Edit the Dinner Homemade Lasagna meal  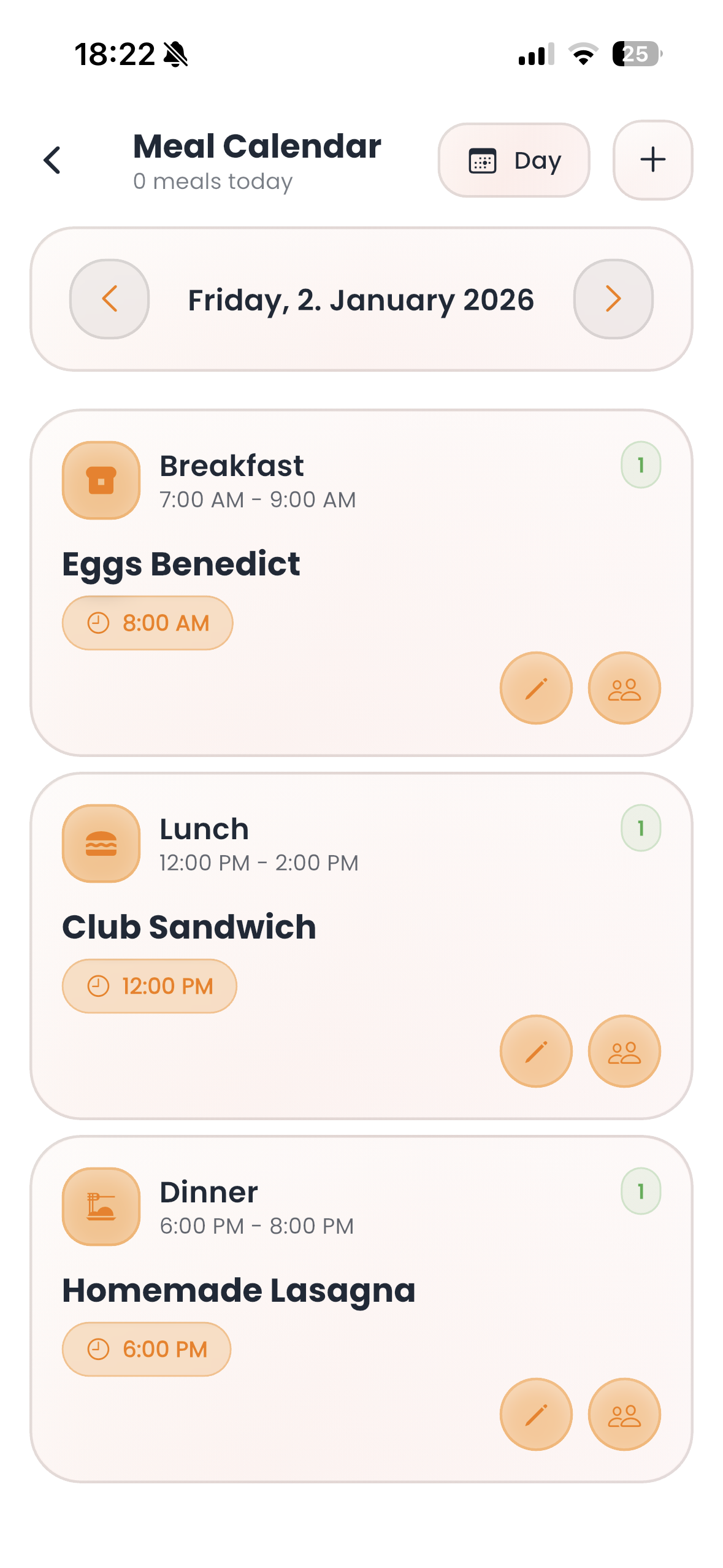tap(536, 1414)
